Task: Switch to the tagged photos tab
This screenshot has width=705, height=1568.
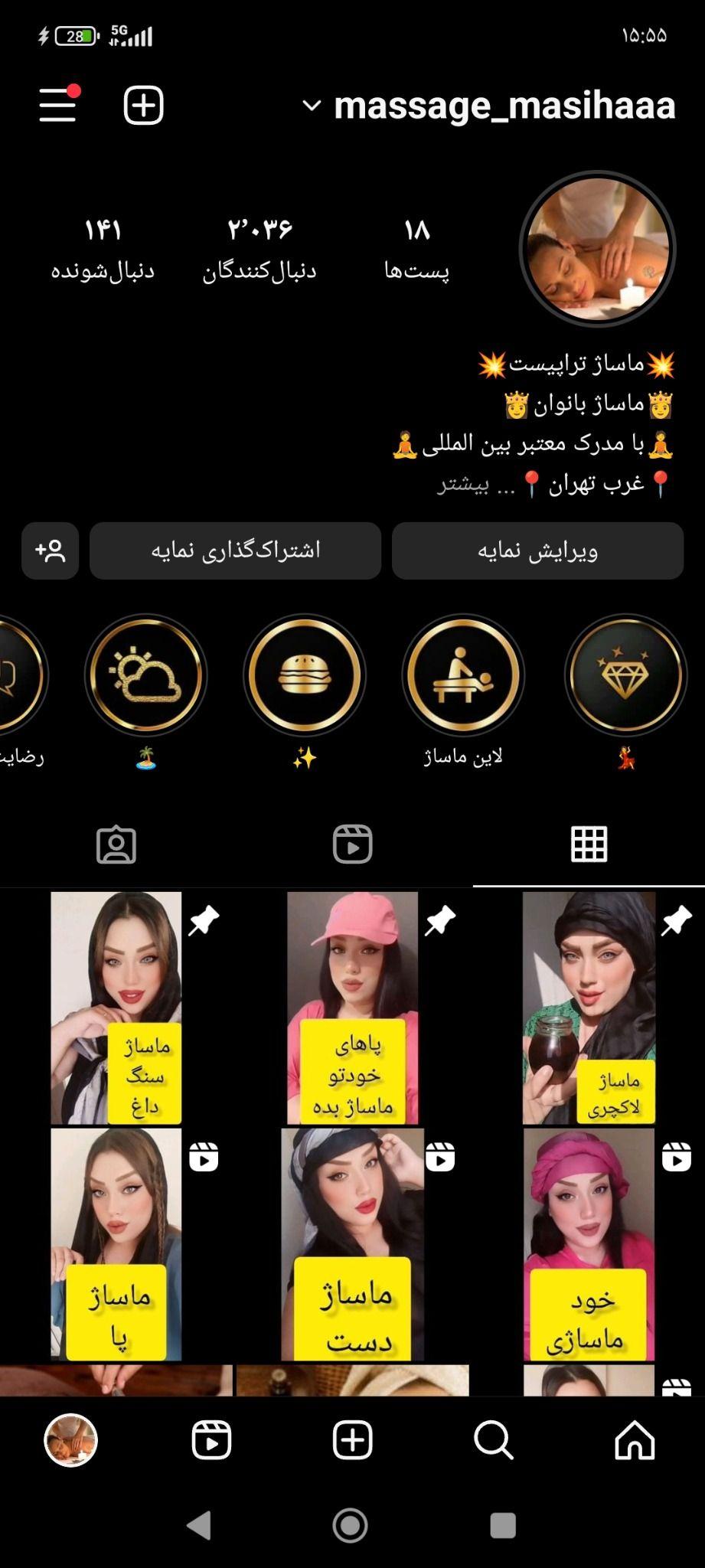Action: pyautogui.click(x=116, y=844)
